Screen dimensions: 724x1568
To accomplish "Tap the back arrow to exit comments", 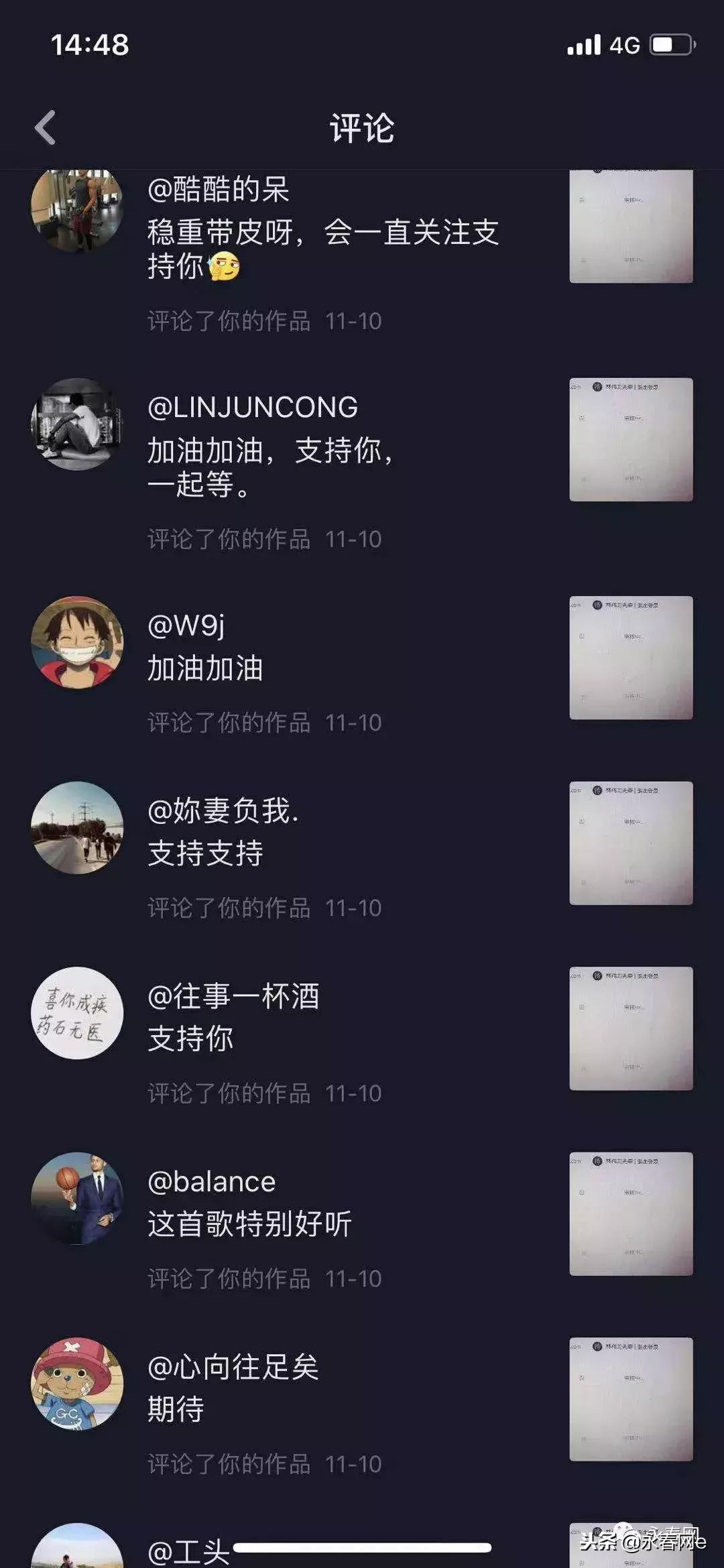I will 45,128.
